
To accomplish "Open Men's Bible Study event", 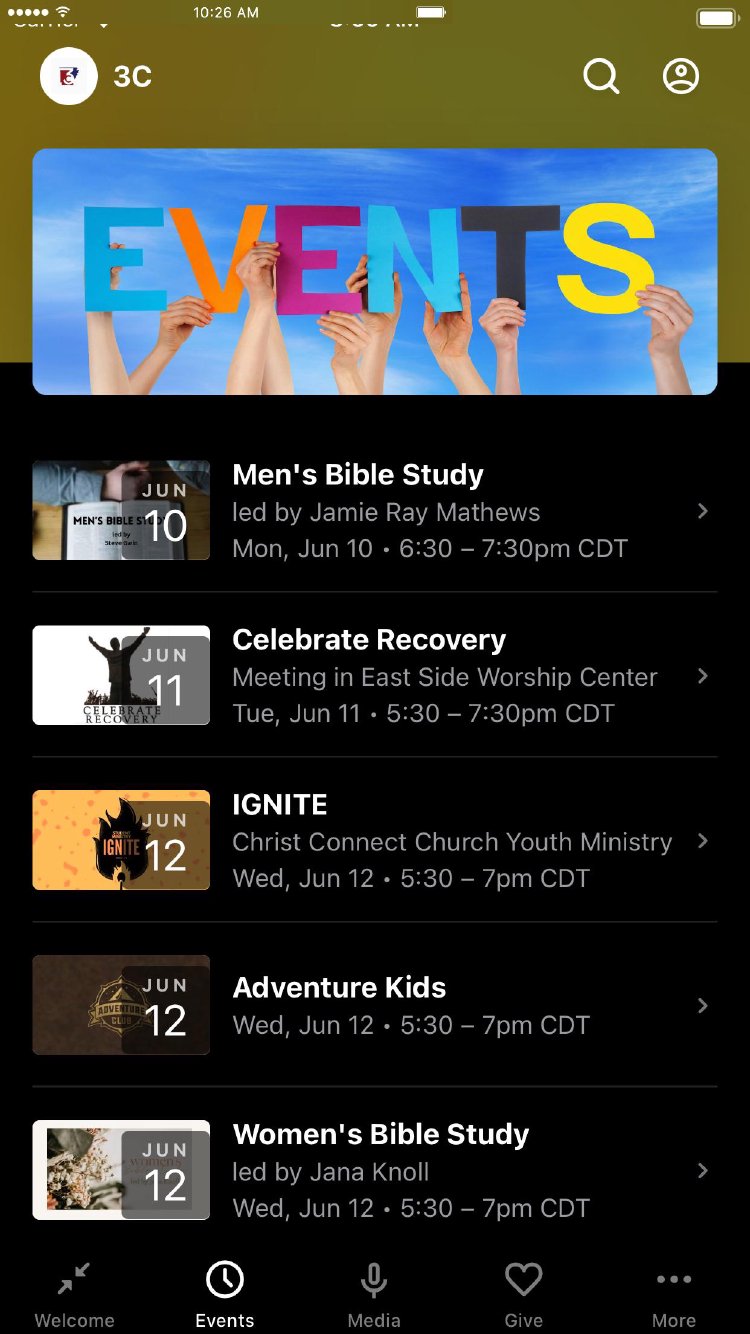I will tap(375, 510).
